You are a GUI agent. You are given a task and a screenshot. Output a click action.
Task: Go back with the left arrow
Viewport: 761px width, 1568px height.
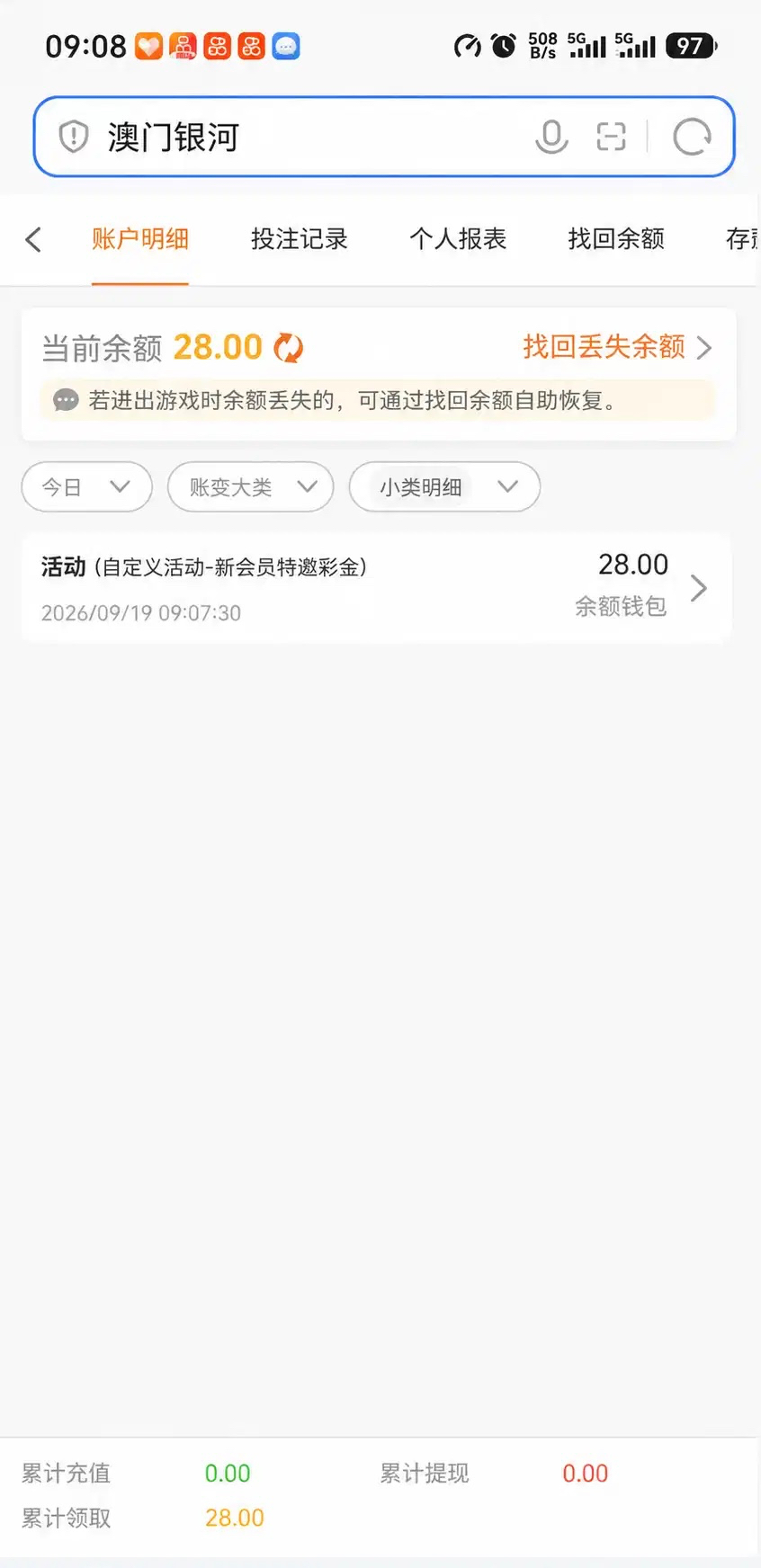pyautogui.click(x=34, y=239)
